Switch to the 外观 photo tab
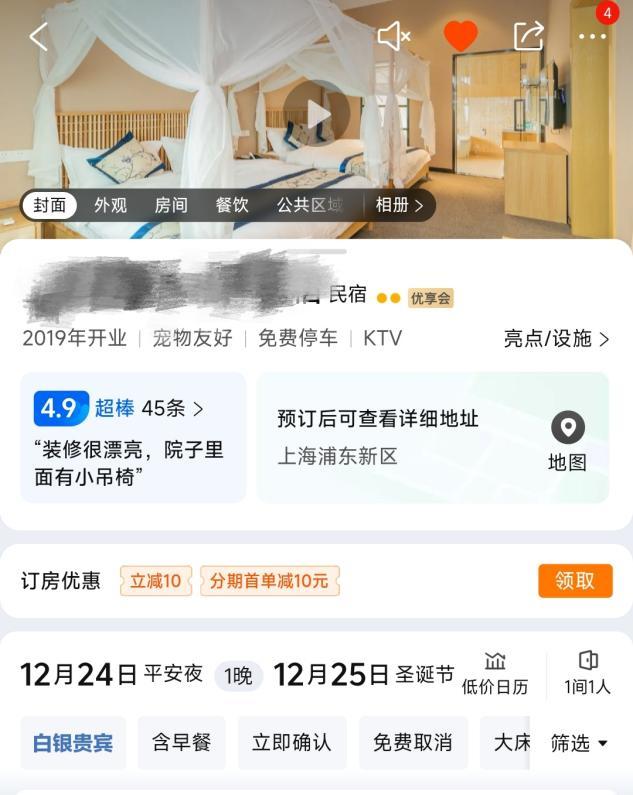Screen dimensions: 633x795 (111, 205)
